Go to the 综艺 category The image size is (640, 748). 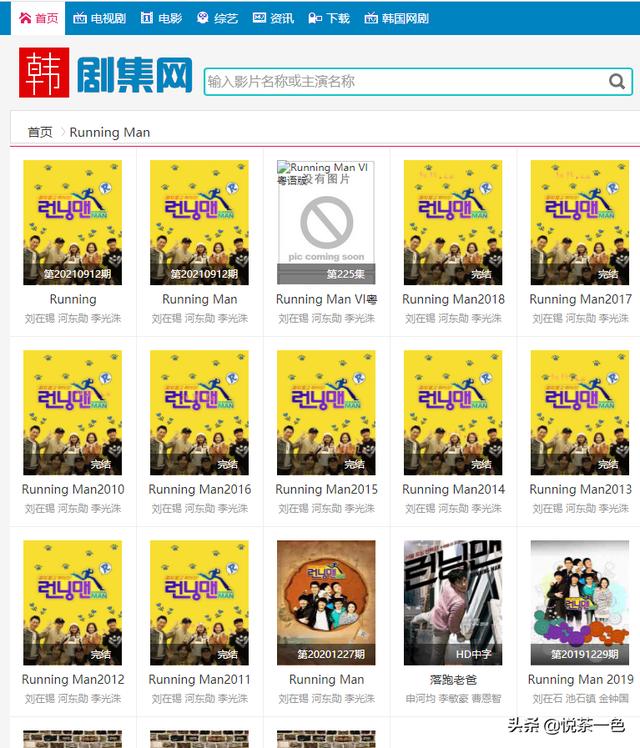[x=217, y=18]
